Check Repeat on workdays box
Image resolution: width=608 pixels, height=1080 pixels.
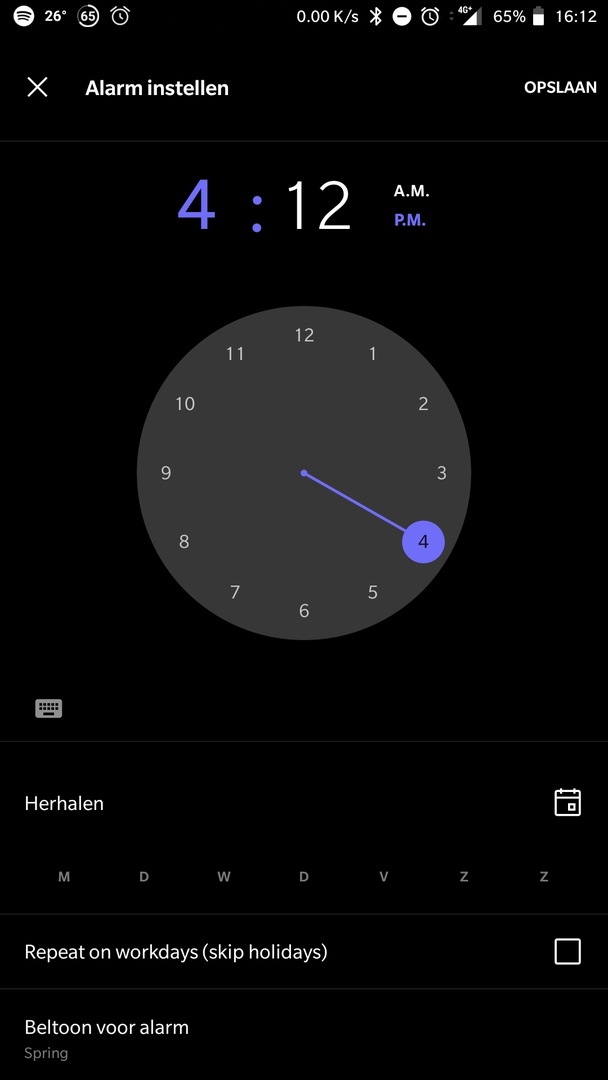click(567, 951)
